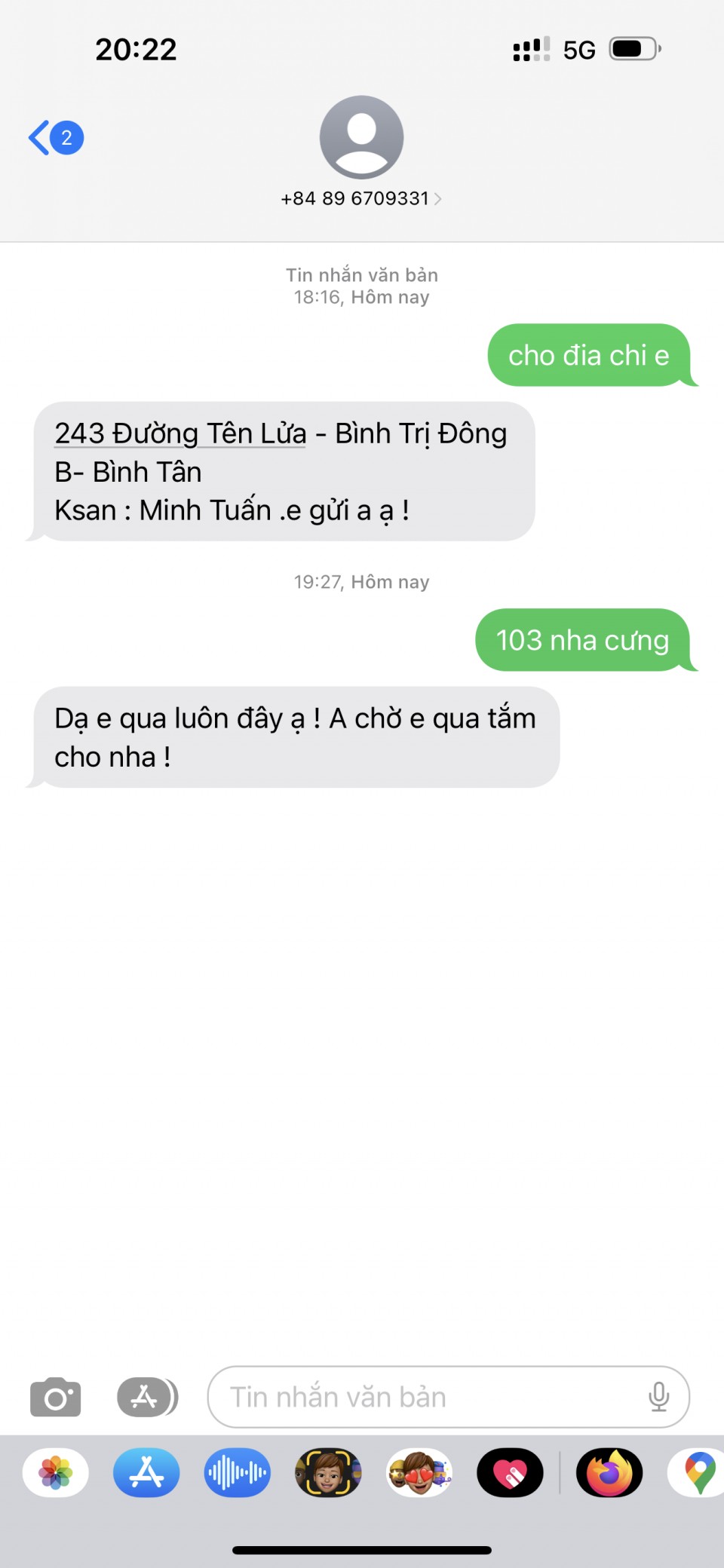Open the Digital Touch heart app
Image resolution: width=724 pixels, height=1568 pixels.
pyautogui.click(x=510, y=1472)
